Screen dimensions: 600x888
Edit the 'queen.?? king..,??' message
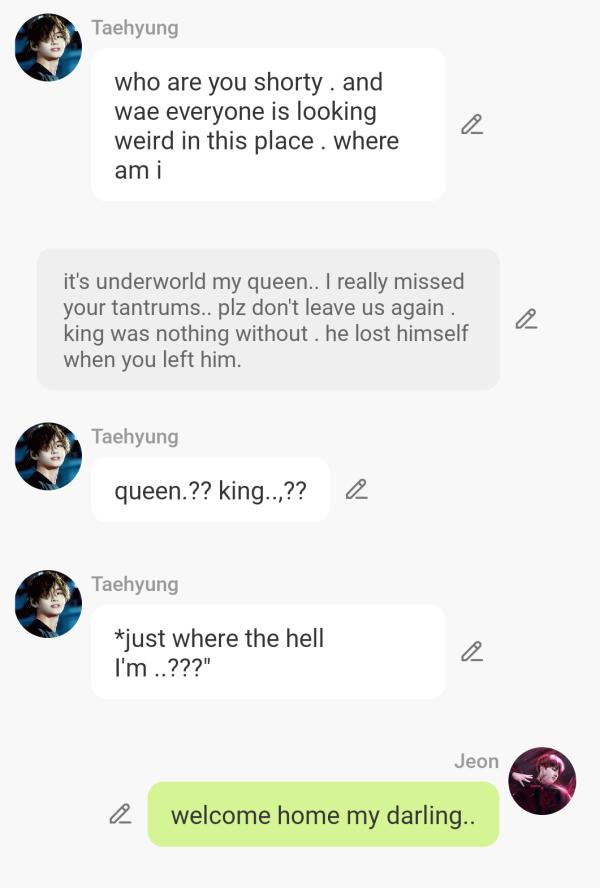(356, 489)
